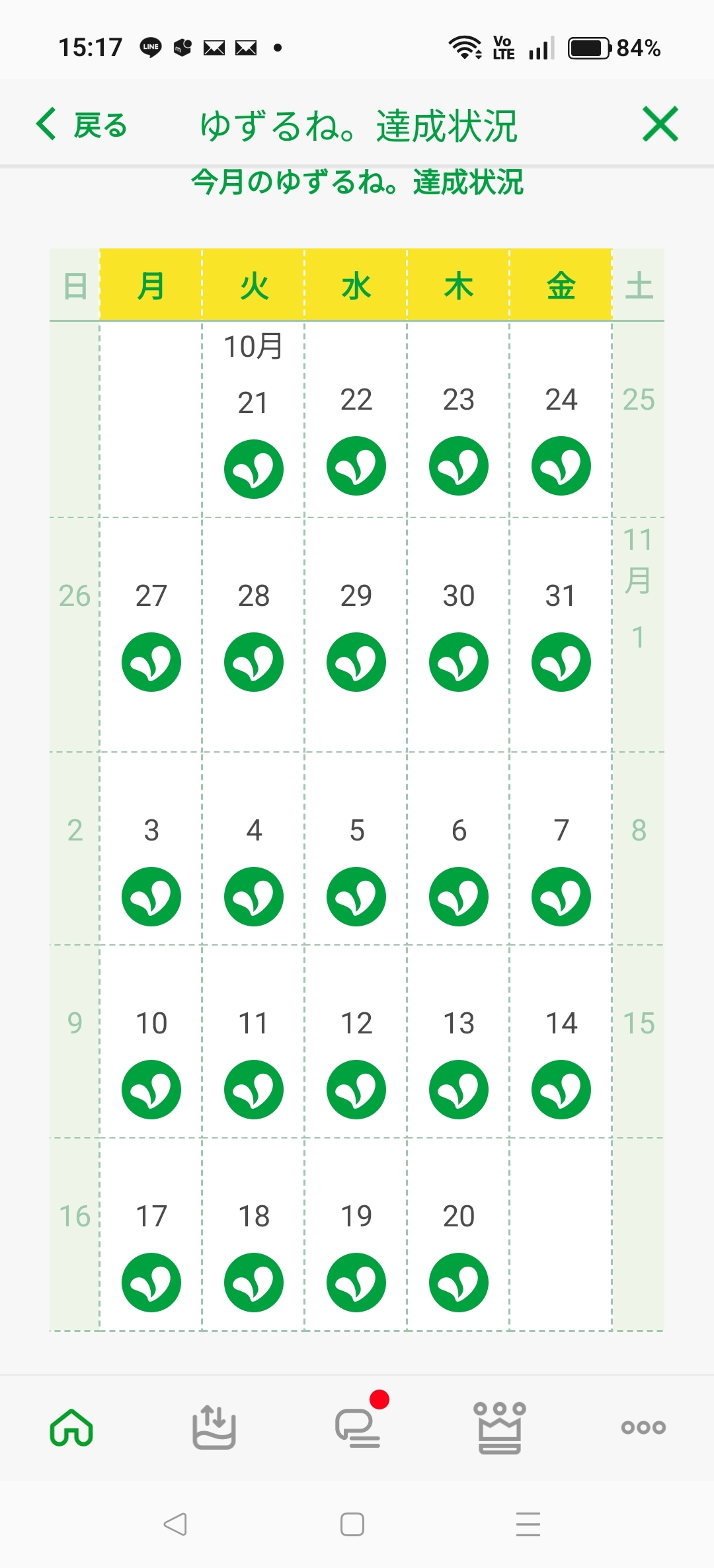This screenshot has width=714, height=1568.
Task: Tap the system recent apps button
Action: [528, 1524]
